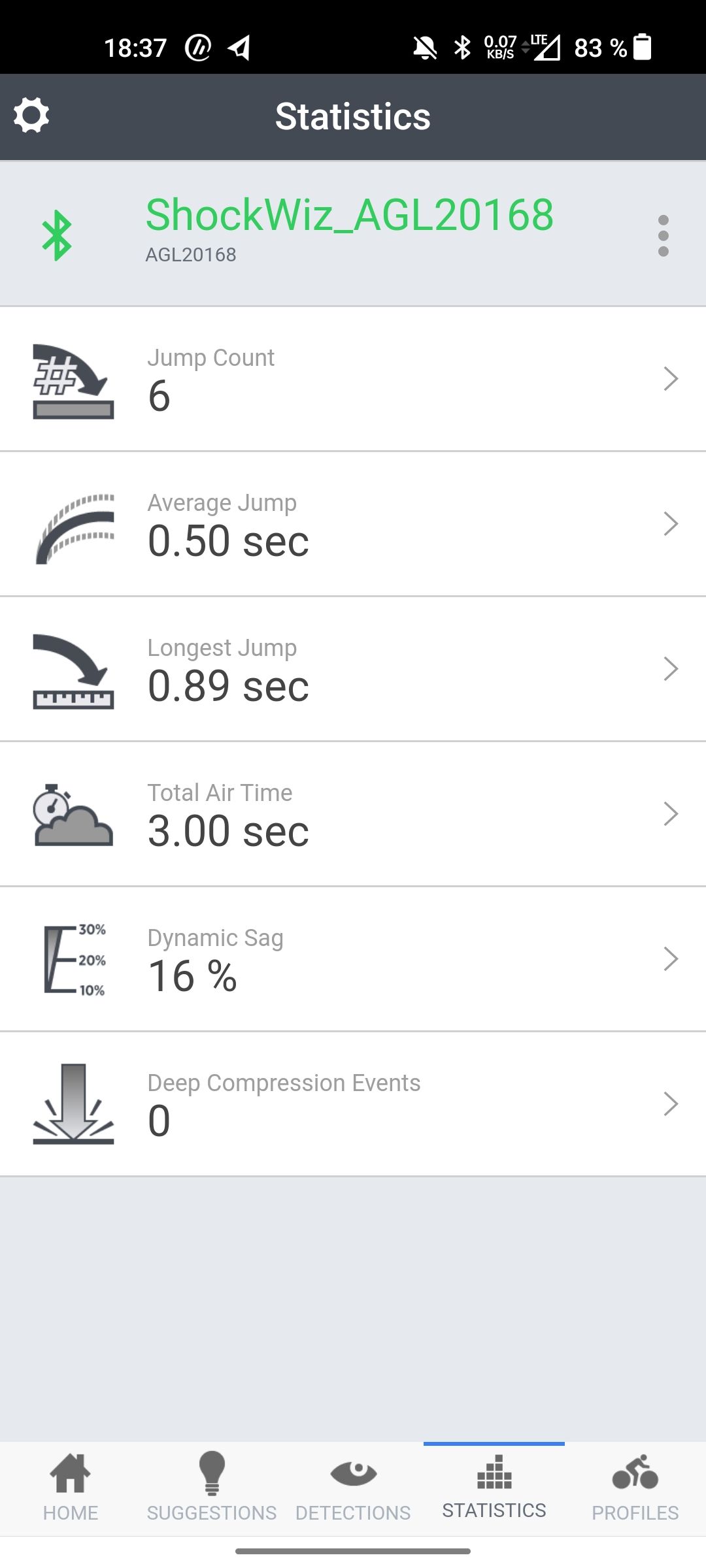The height and width of the screenshot is (1568, 706).
Task: Open Jump Count details
Action: click(x=353, y=379)
